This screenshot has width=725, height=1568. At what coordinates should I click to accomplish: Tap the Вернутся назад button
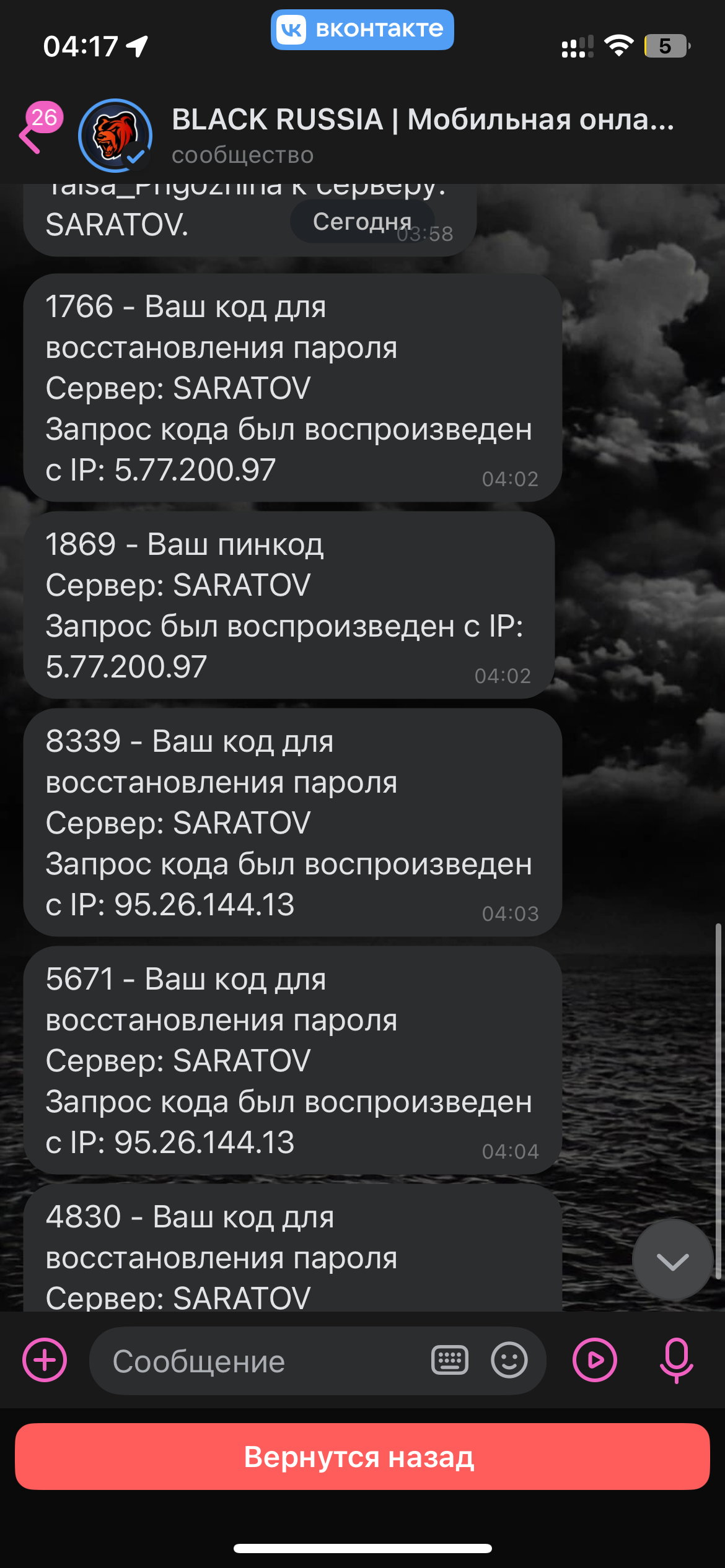click(362, 1457)
